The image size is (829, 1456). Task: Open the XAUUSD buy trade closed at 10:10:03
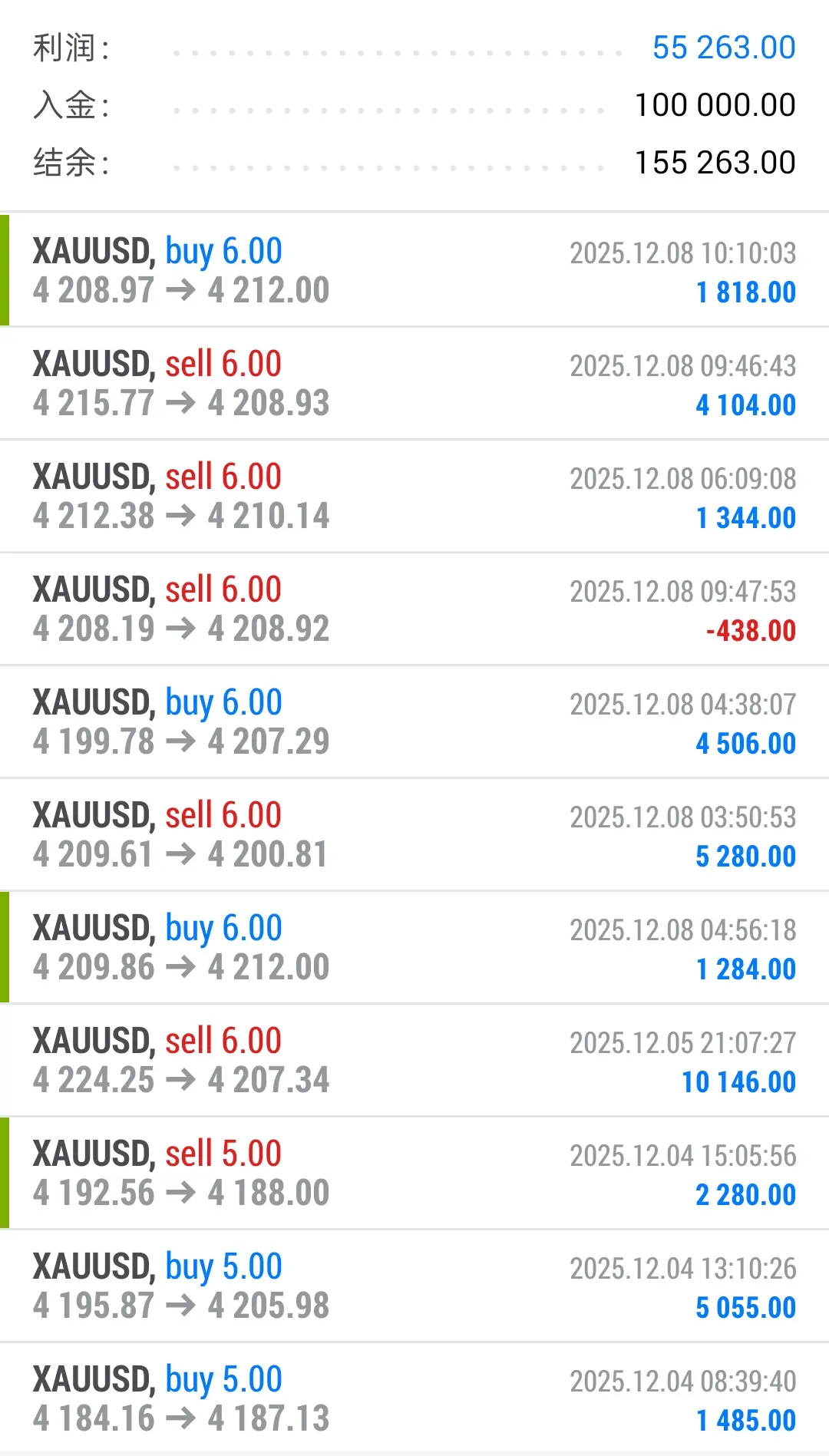coord(414,271)
